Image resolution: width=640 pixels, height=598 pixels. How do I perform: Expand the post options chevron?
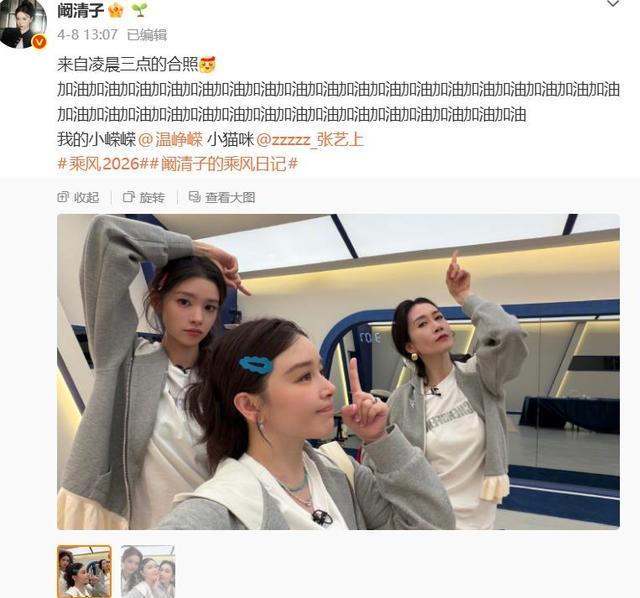613,4
